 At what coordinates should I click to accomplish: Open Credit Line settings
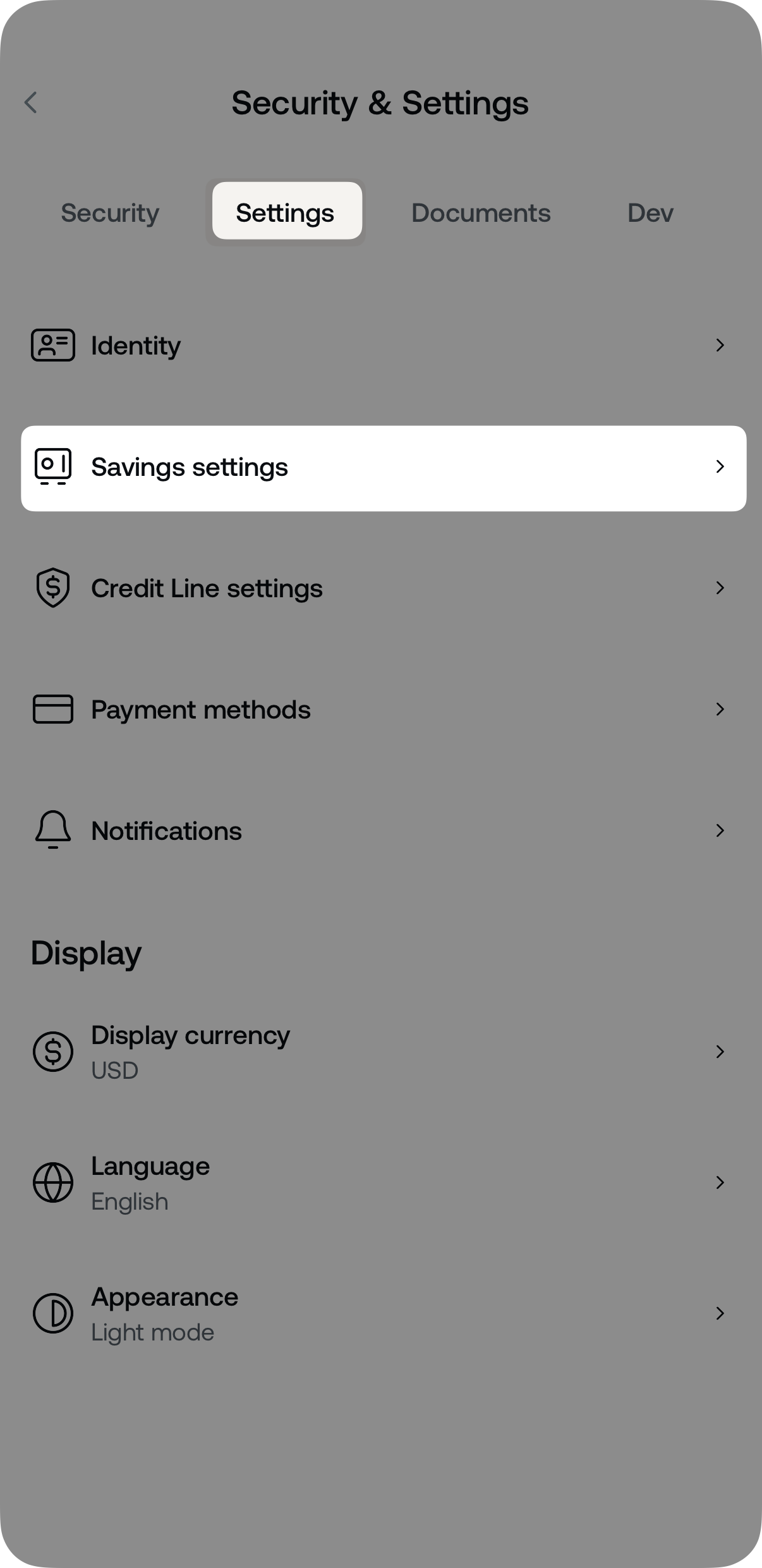[x=379, y=588]
